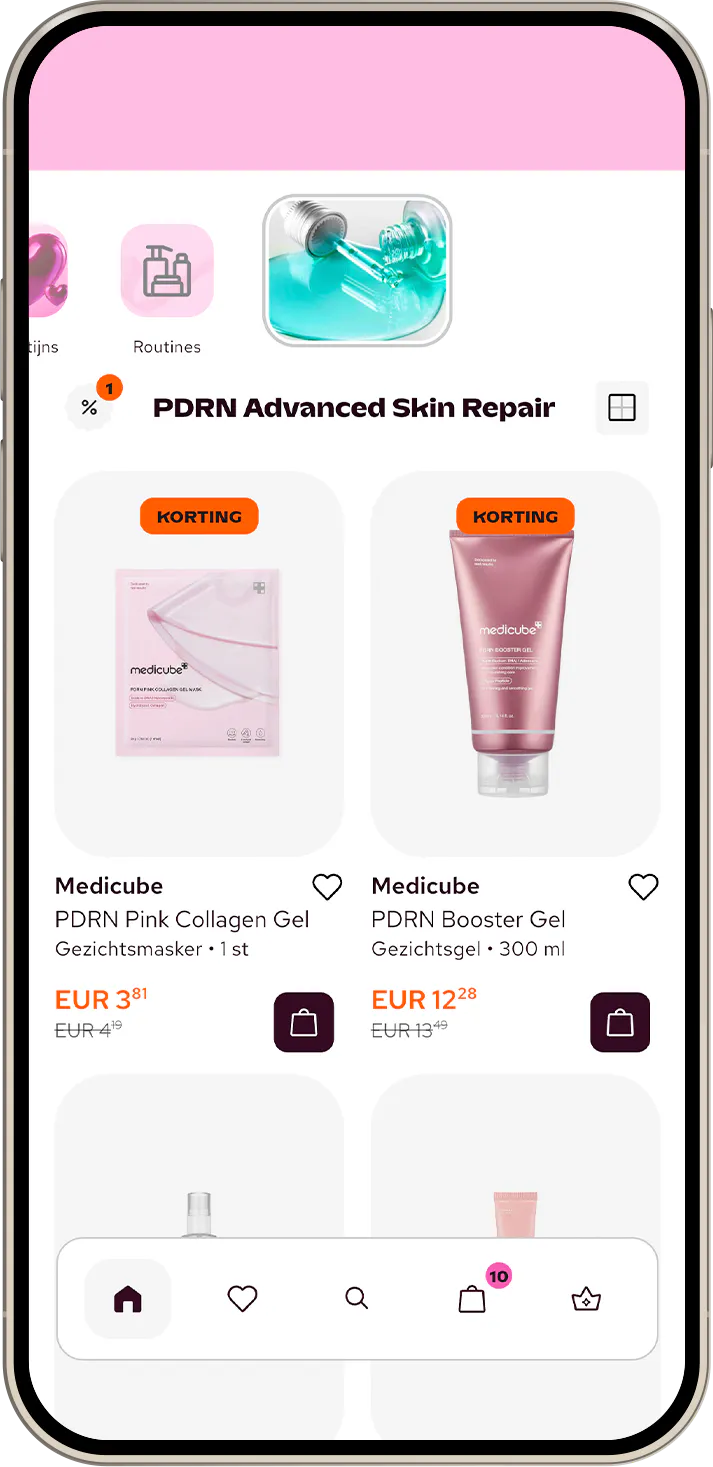Open the PDRN Pink Collagen Gel product card

tap(199, 664)
